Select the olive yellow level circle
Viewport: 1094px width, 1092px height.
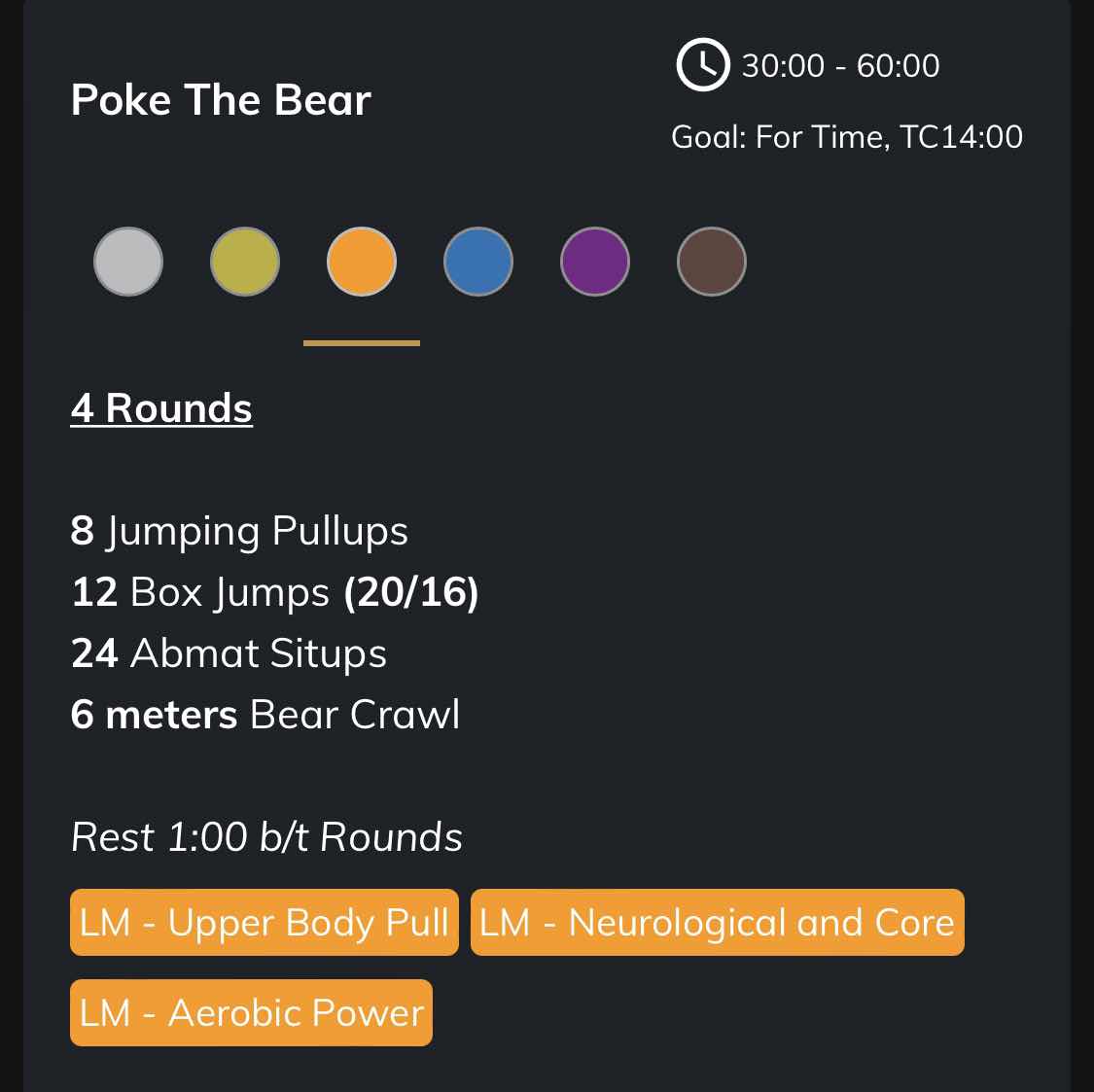point(245,262)
